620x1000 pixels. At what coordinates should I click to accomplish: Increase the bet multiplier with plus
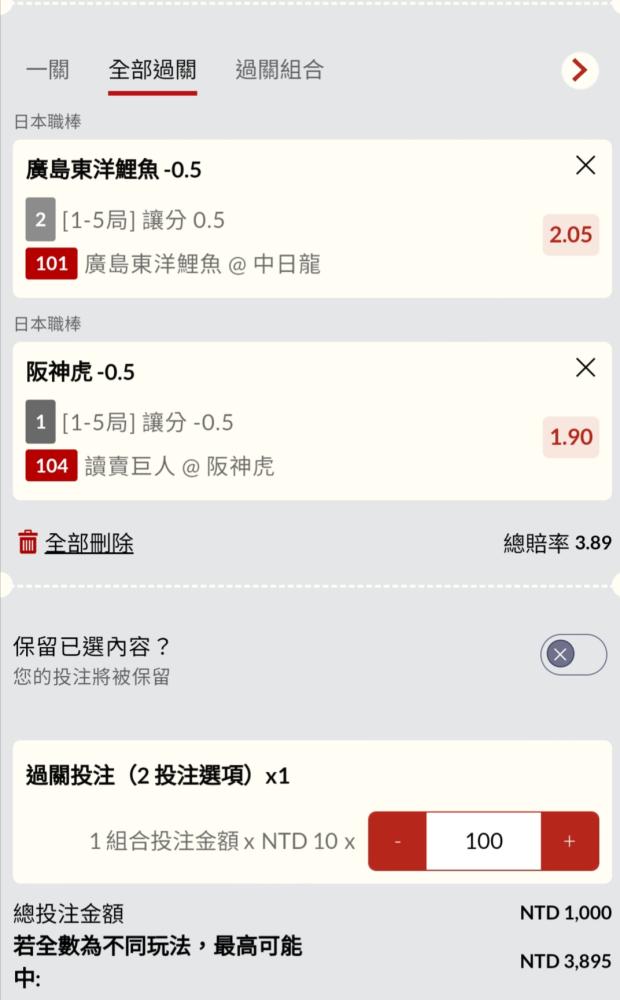pos(570,841)
